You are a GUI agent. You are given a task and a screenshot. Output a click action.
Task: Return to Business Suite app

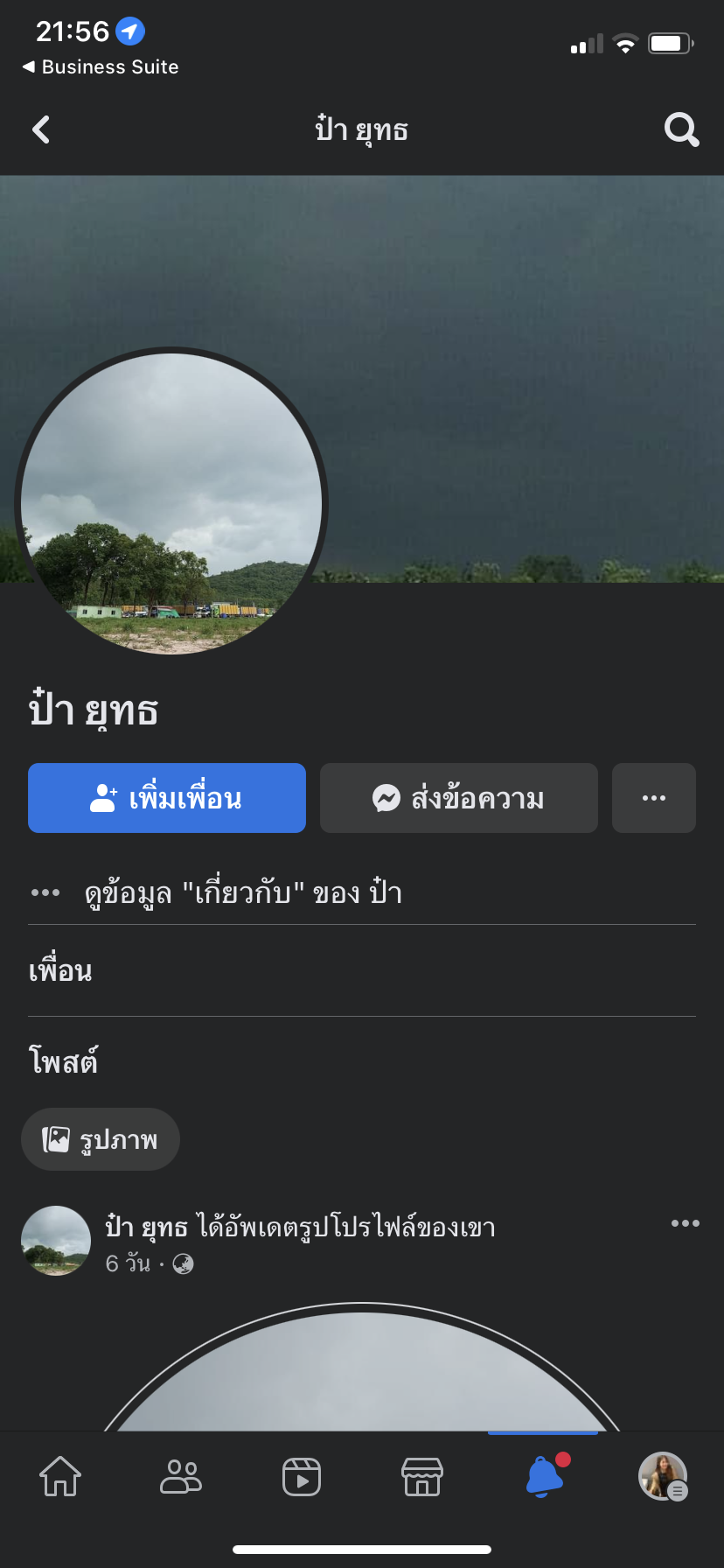pos(101,67)
